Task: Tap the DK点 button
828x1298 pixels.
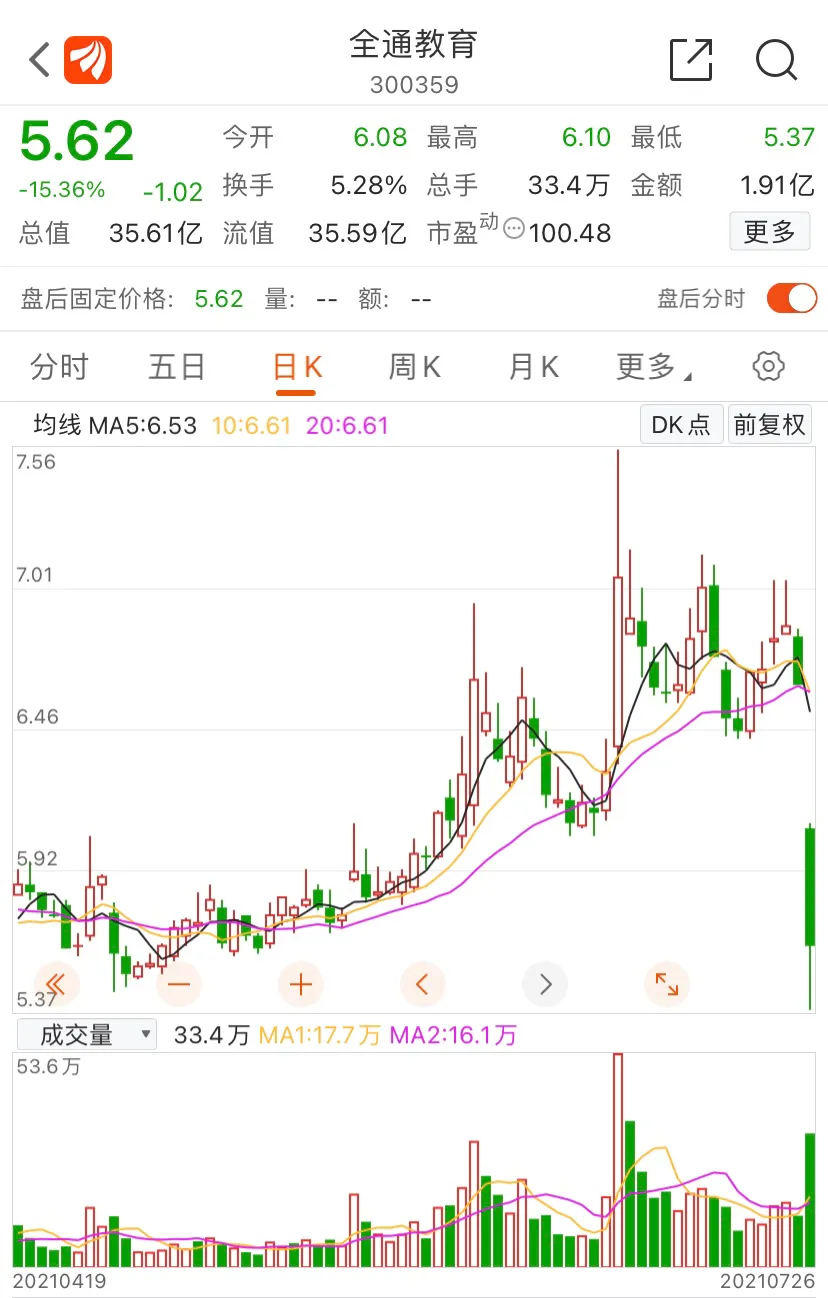Action: pos(680,425)
